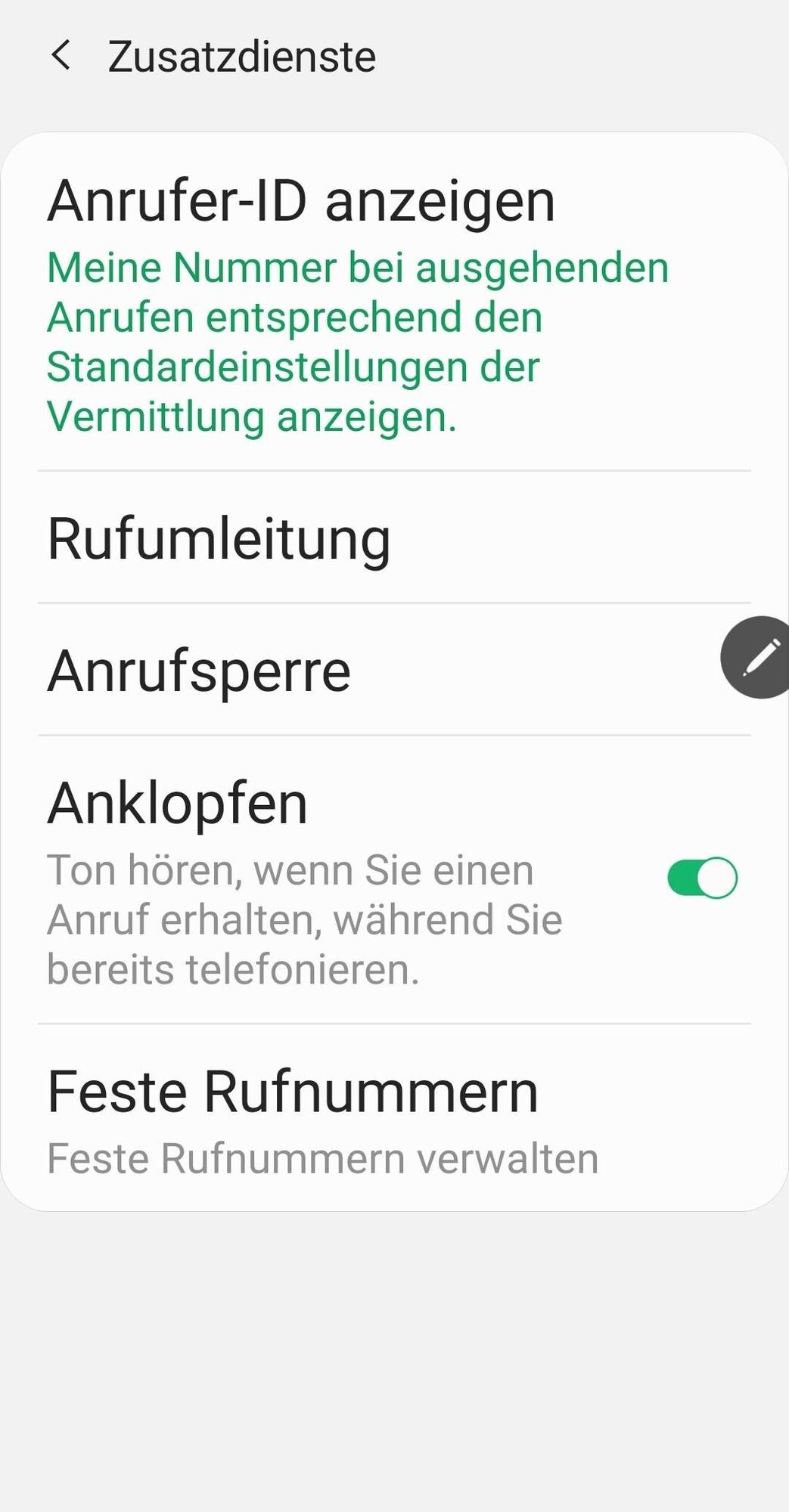This screenshot has width=789, height=1512.
Task: Turn off the Anklopfen switch
Action: click(701, 878)
